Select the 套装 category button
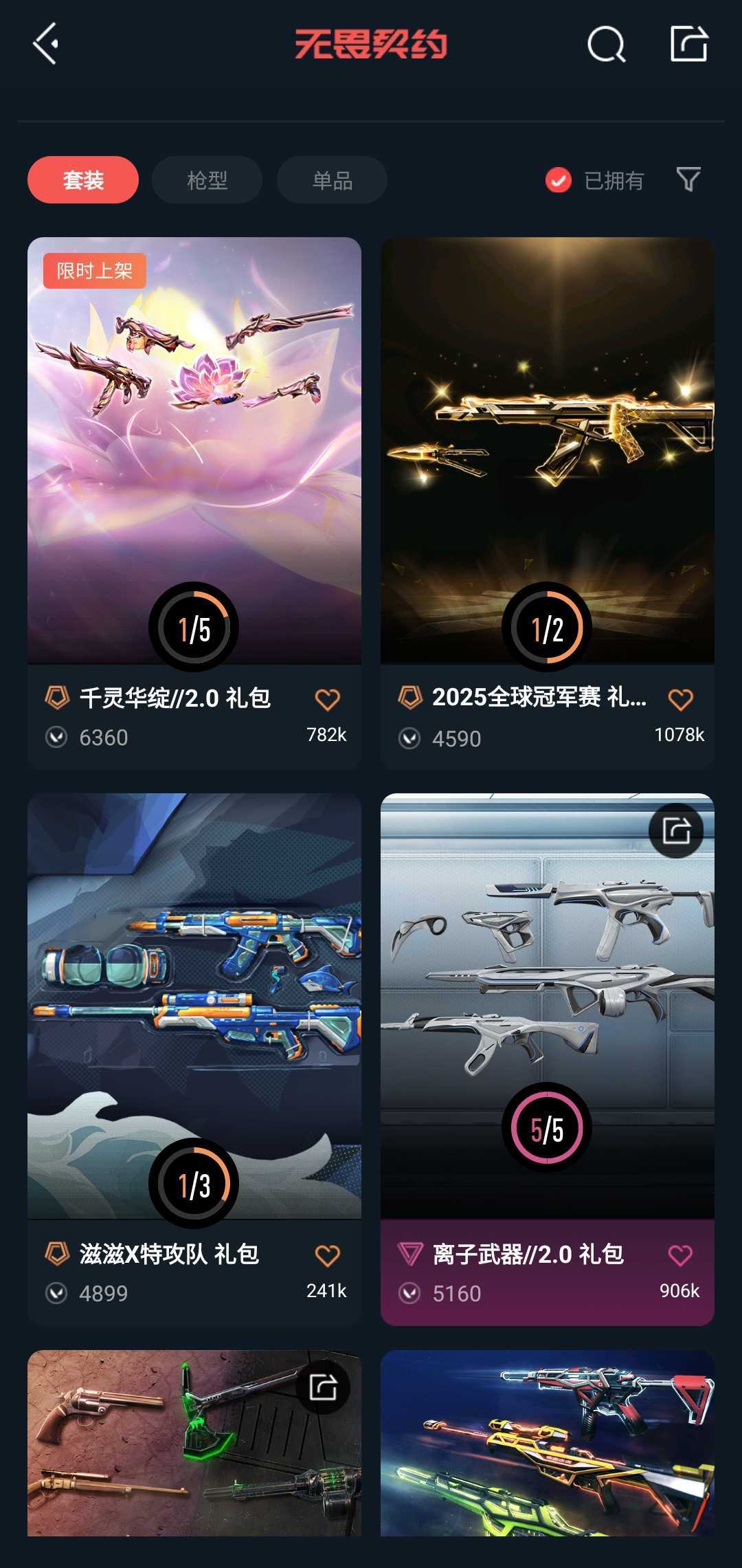Screen dimensions: 742x1568 tap(82, 179)
